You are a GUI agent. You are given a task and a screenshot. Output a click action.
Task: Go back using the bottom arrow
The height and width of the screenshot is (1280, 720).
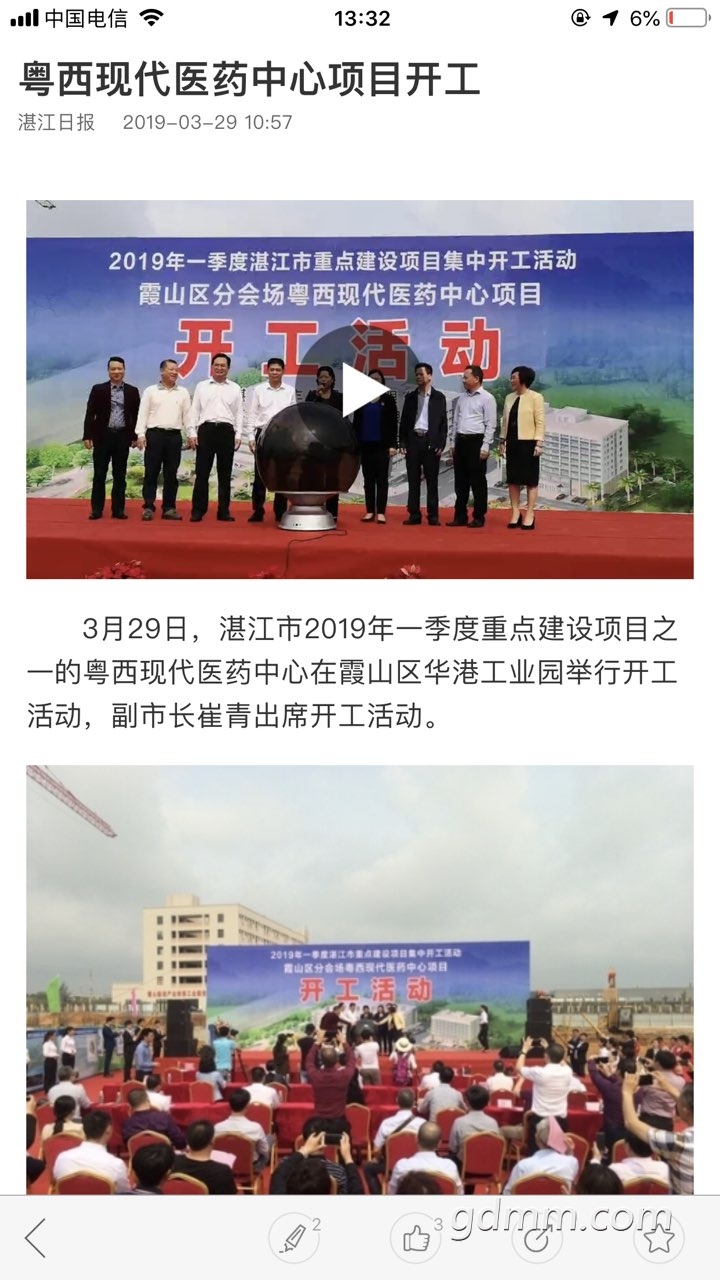tap(36, 1238)
